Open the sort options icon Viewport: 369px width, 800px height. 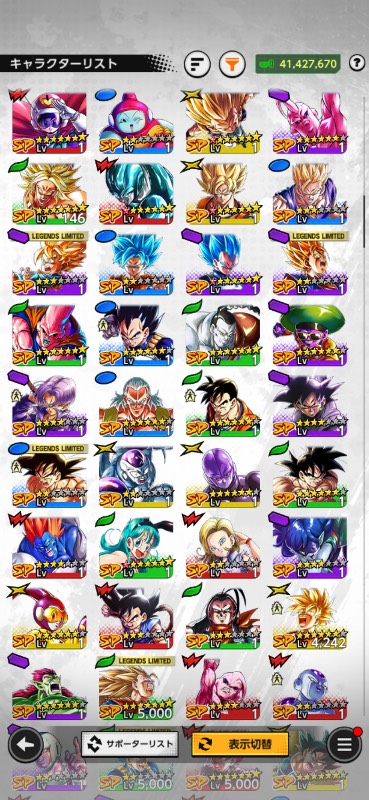click(197, 64)
